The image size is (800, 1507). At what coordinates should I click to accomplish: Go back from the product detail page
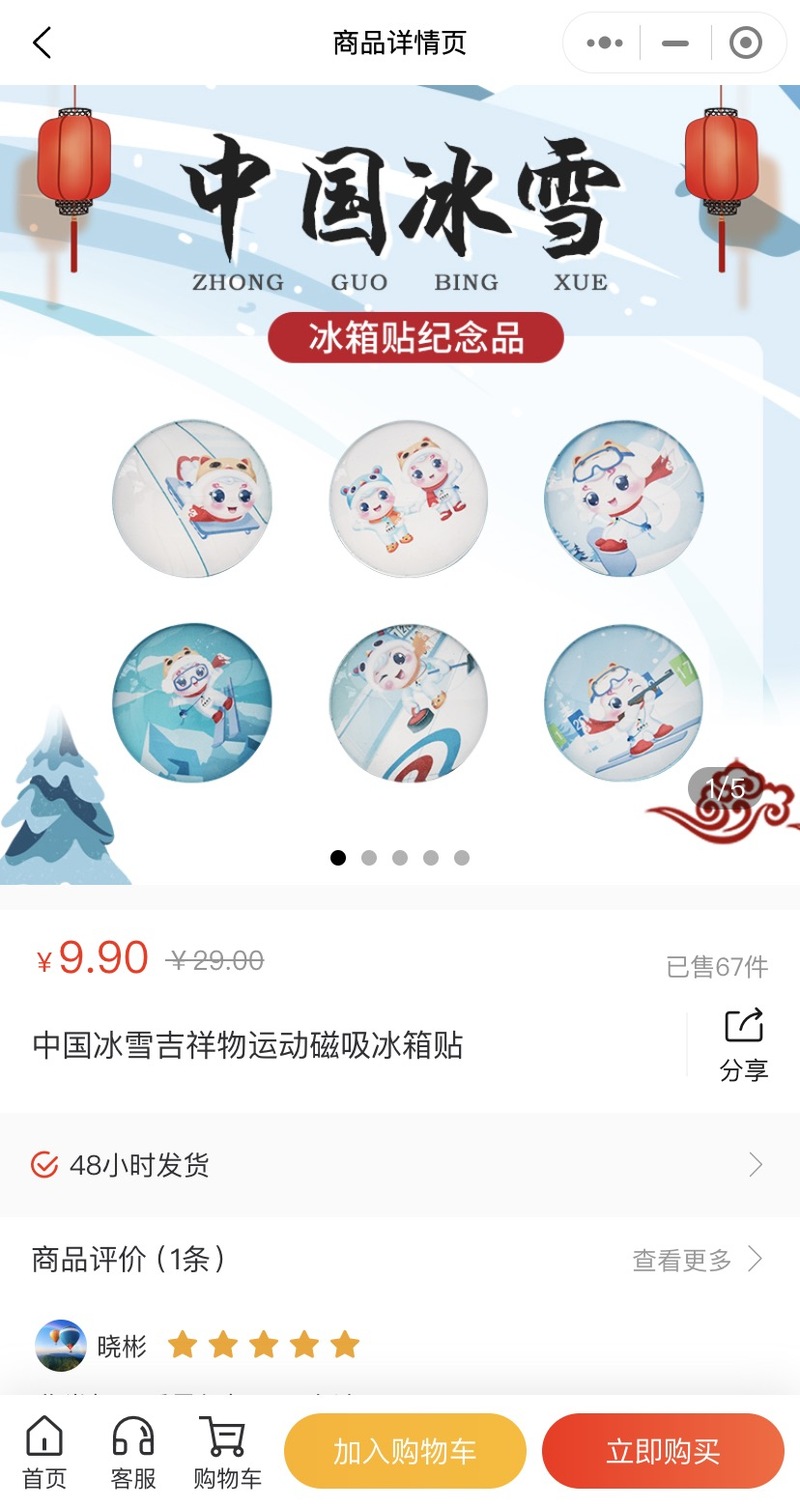pyautogui.click(x=42, y=43)
